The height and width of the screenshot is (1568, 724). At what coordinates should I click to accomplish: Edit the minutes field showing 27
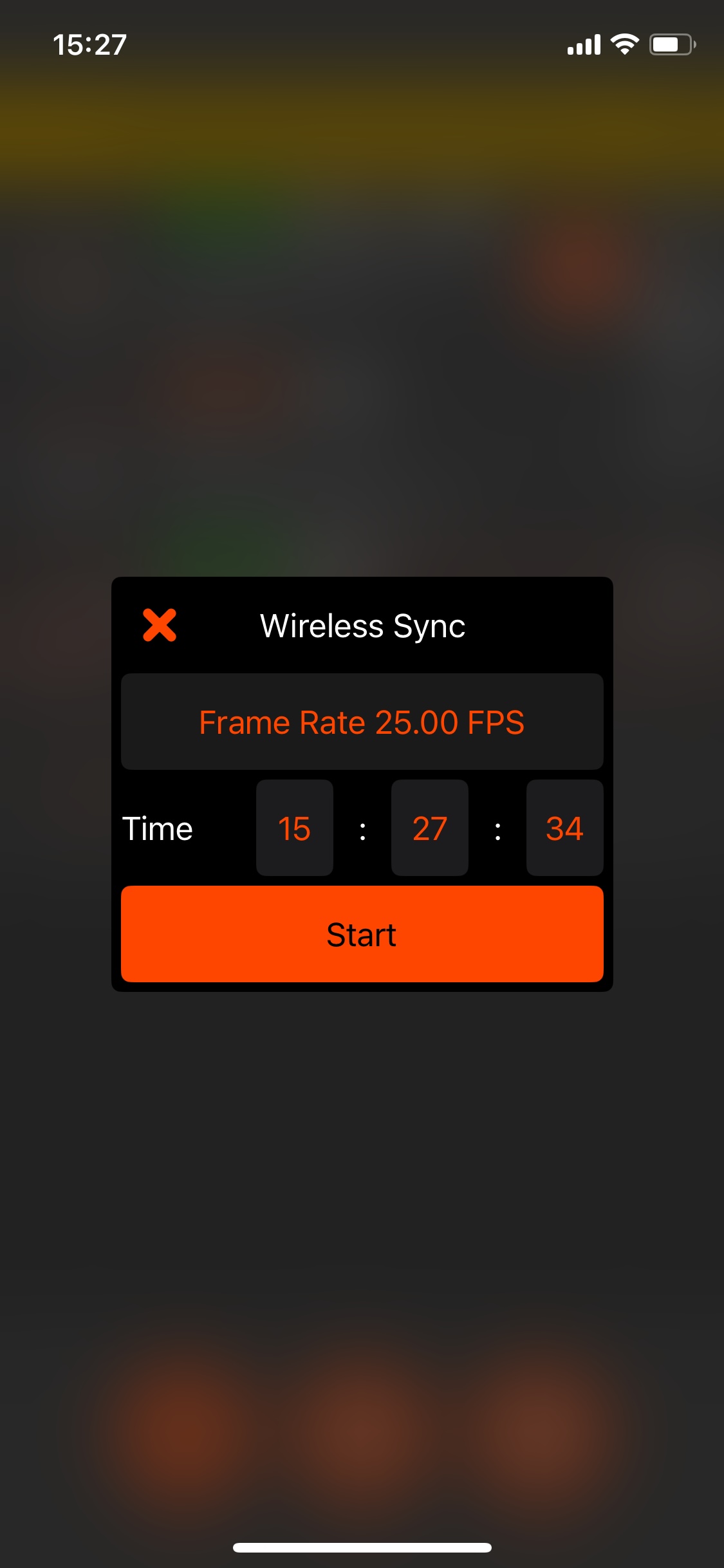click(x=429, y=828)
